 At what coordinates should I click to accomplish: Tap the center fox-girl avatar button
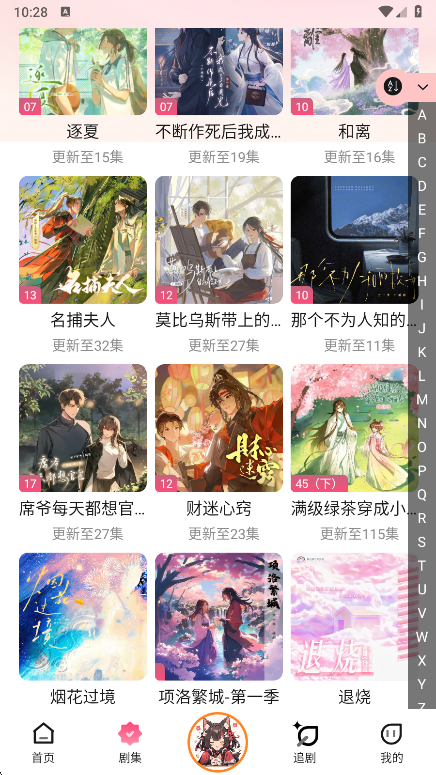218,742
